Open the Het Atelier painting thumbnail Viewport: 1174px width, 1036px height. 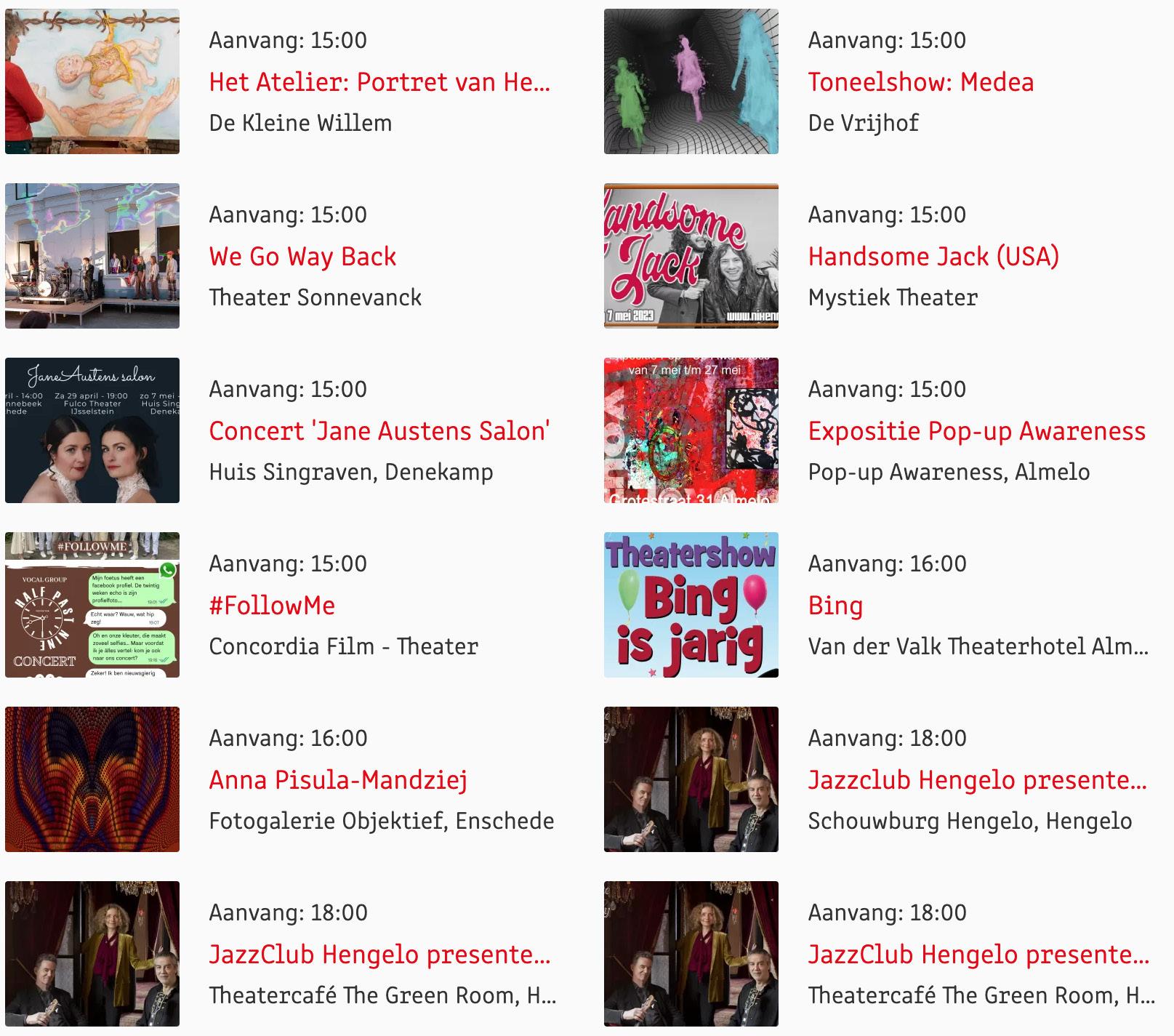click(x=92, y=81)
